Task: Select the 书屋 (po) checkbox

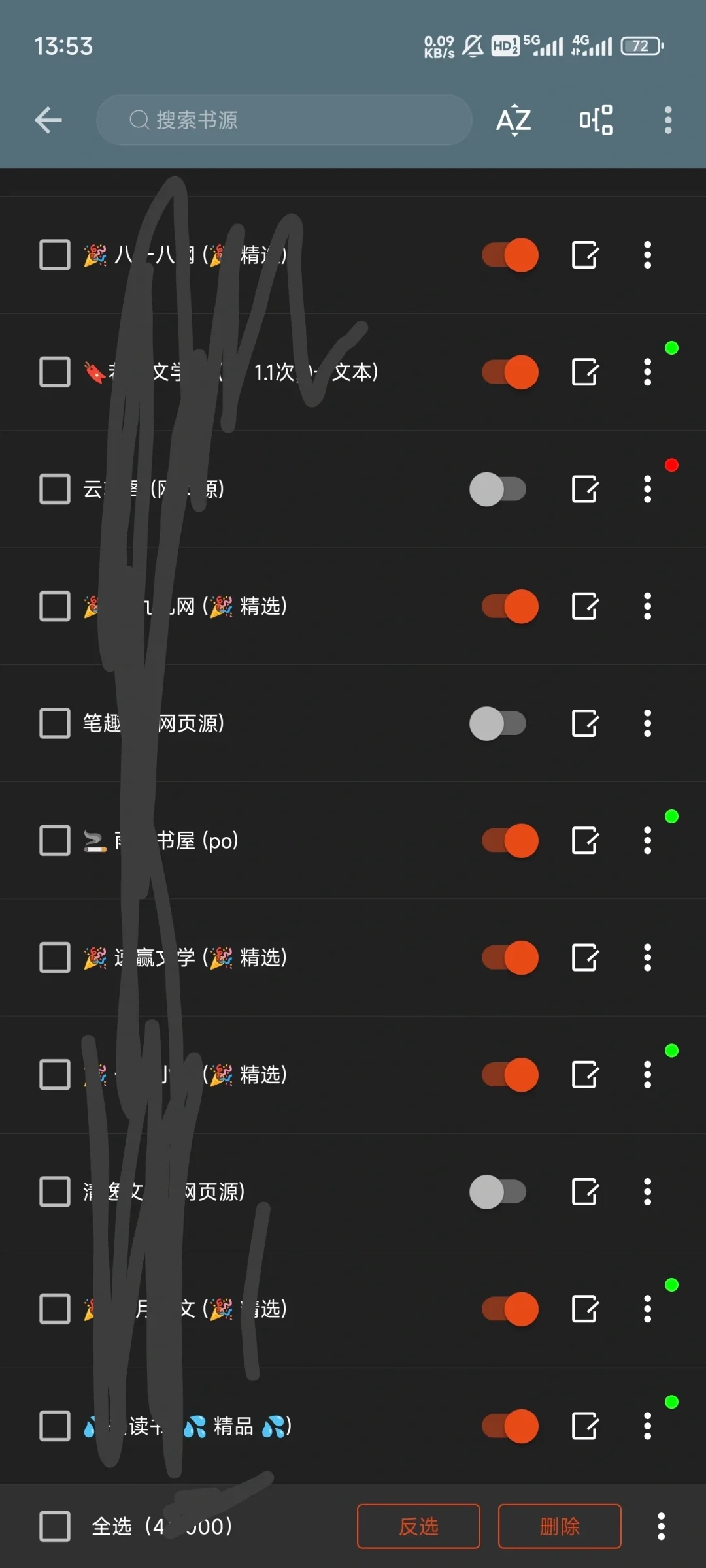Action: [x=55, y=841]
